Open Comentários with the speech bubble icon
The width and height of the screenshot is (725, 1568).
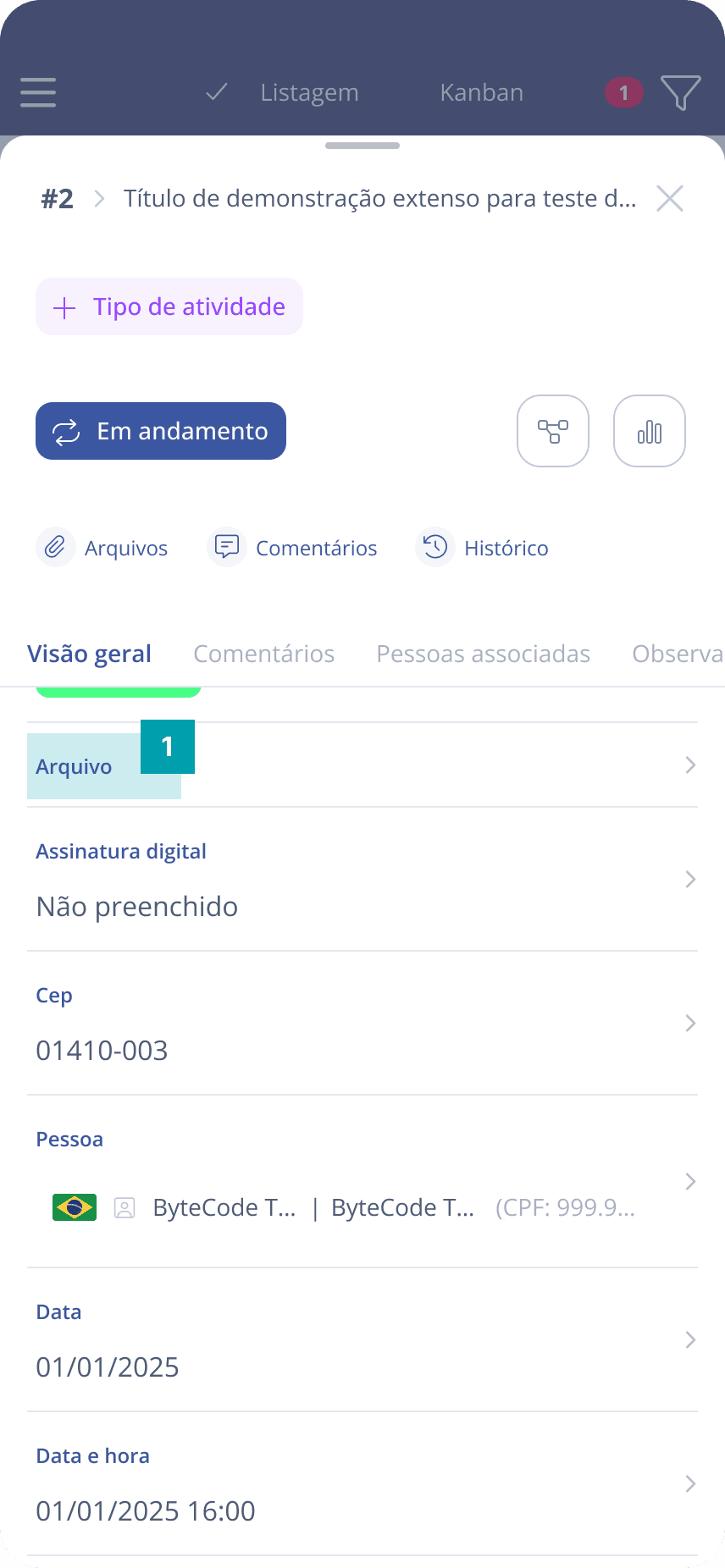click(292, 547)
